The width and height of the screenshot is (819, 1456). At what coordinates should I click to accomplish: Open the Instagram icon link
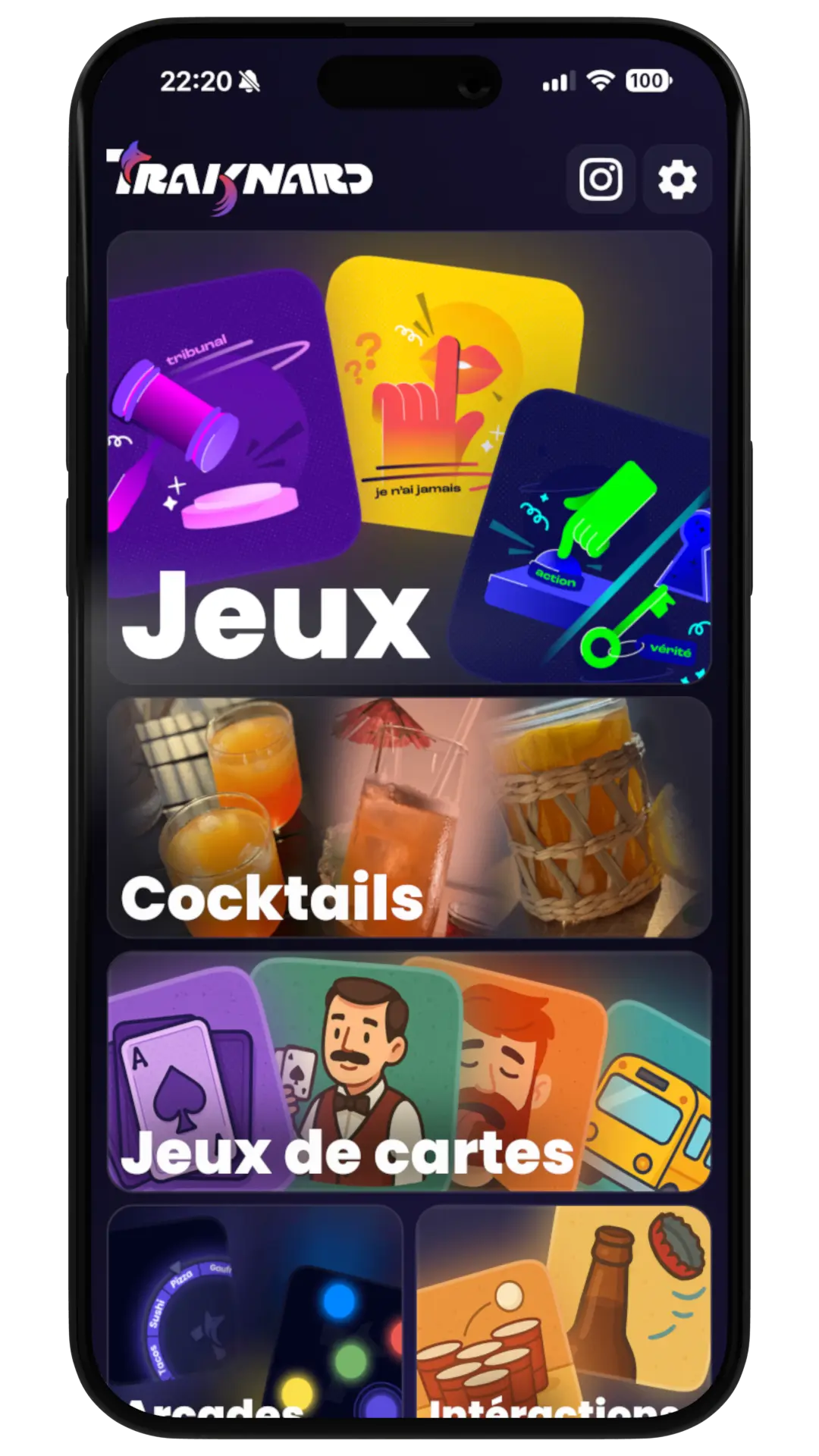(601, 180)
